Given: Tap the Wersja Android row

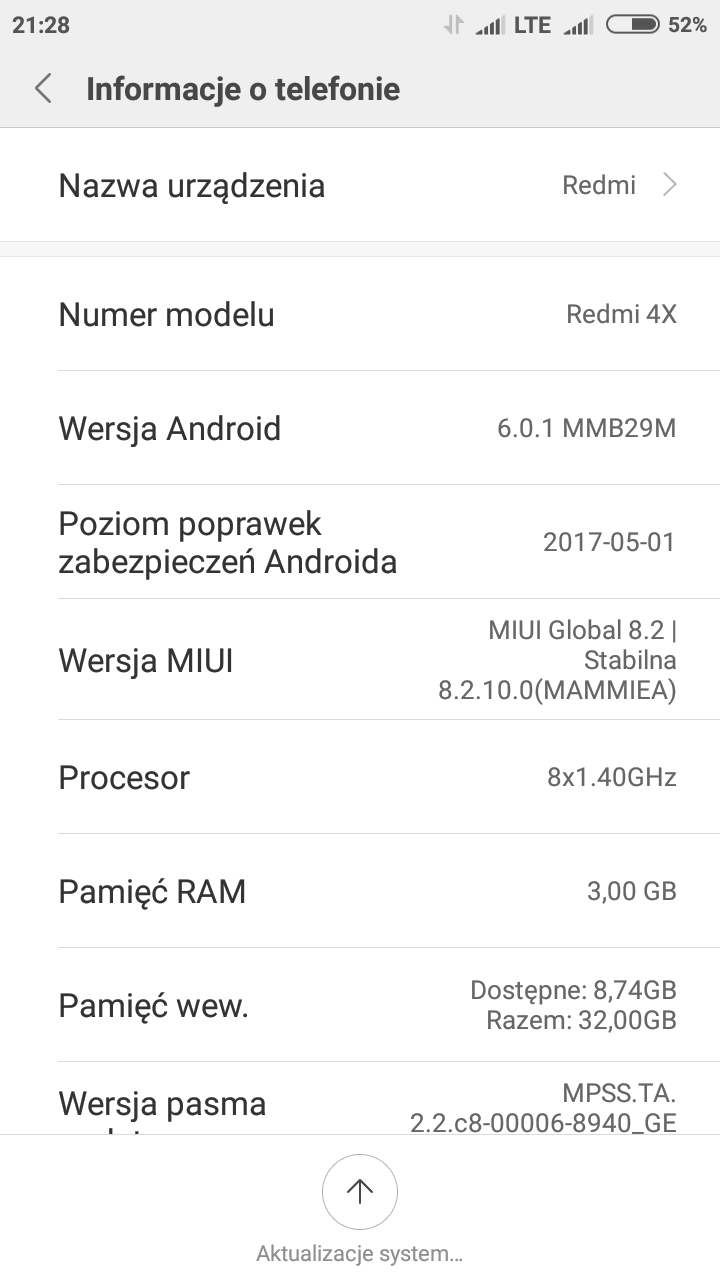Looking at the screenshot, I should point(360,428).
